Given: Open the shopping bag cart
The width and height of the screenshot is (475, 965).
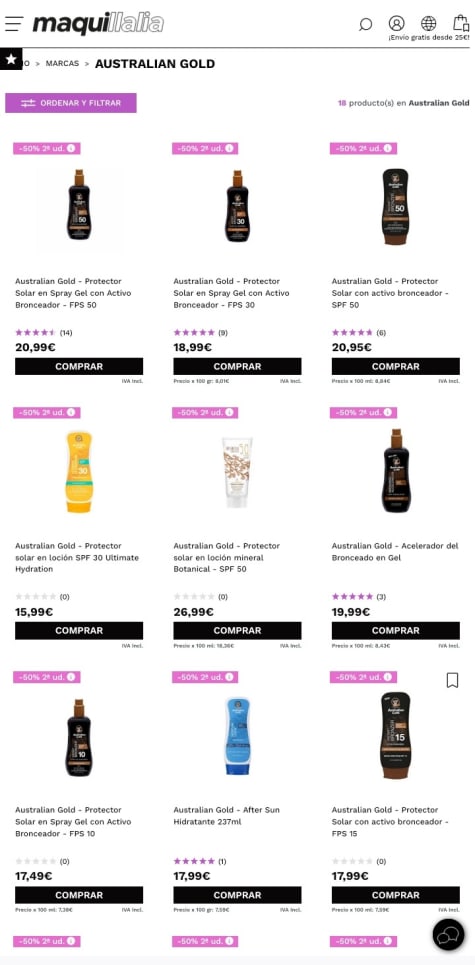Looking at the screenshot, I should pos(460,23).
